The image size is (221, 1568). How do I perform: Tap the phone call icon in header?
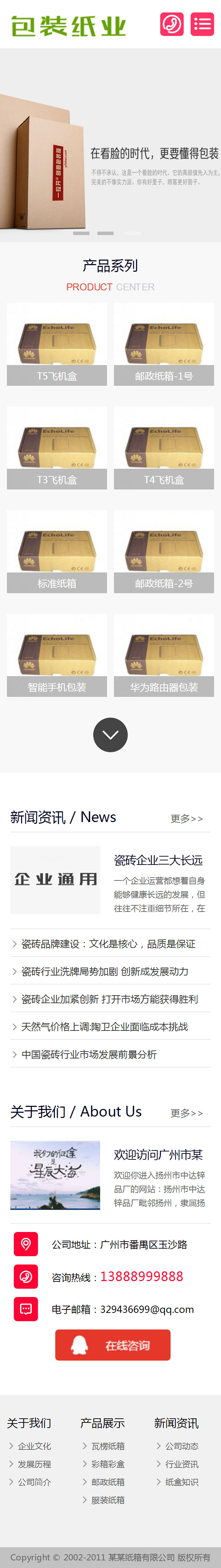172,24
